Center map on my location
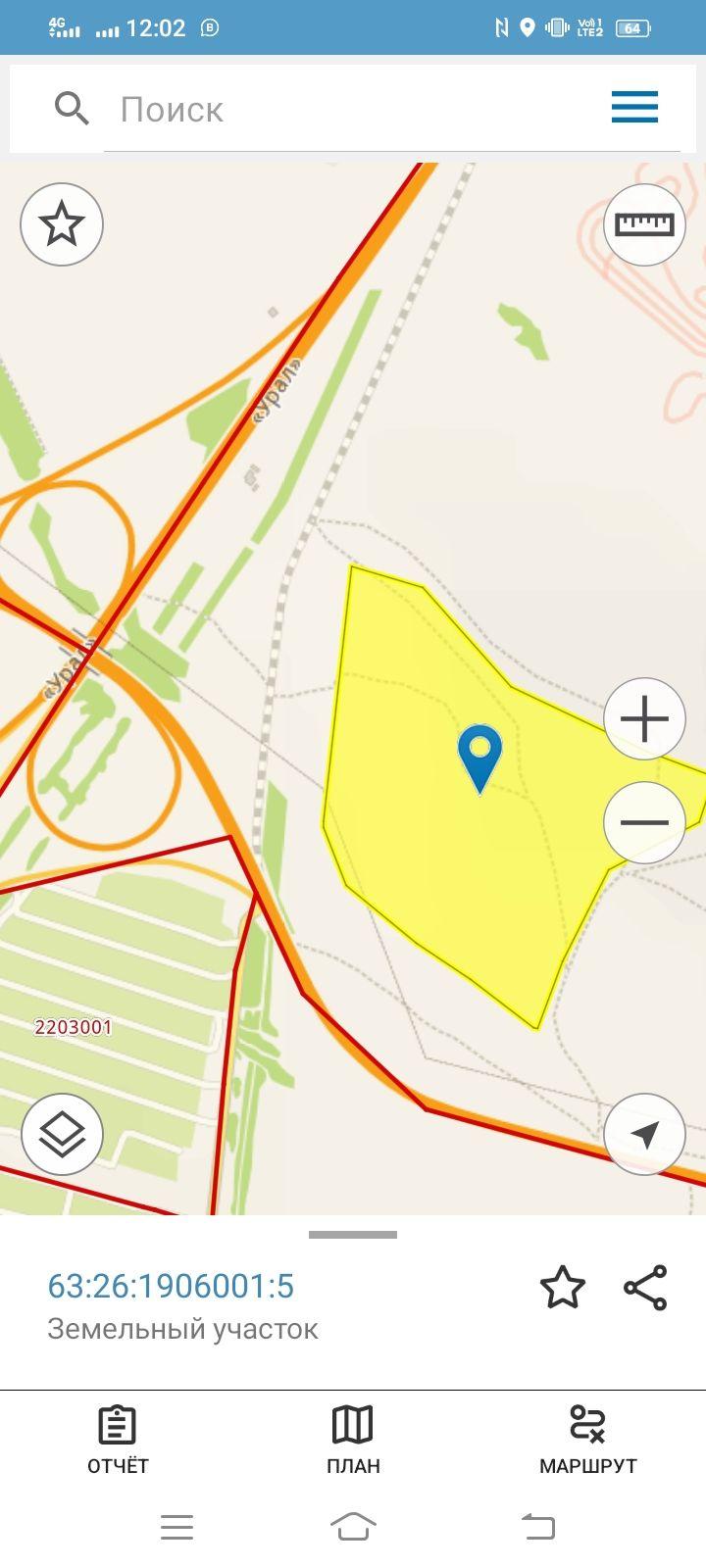706x1568 pixels. (x=644, y=1134)
